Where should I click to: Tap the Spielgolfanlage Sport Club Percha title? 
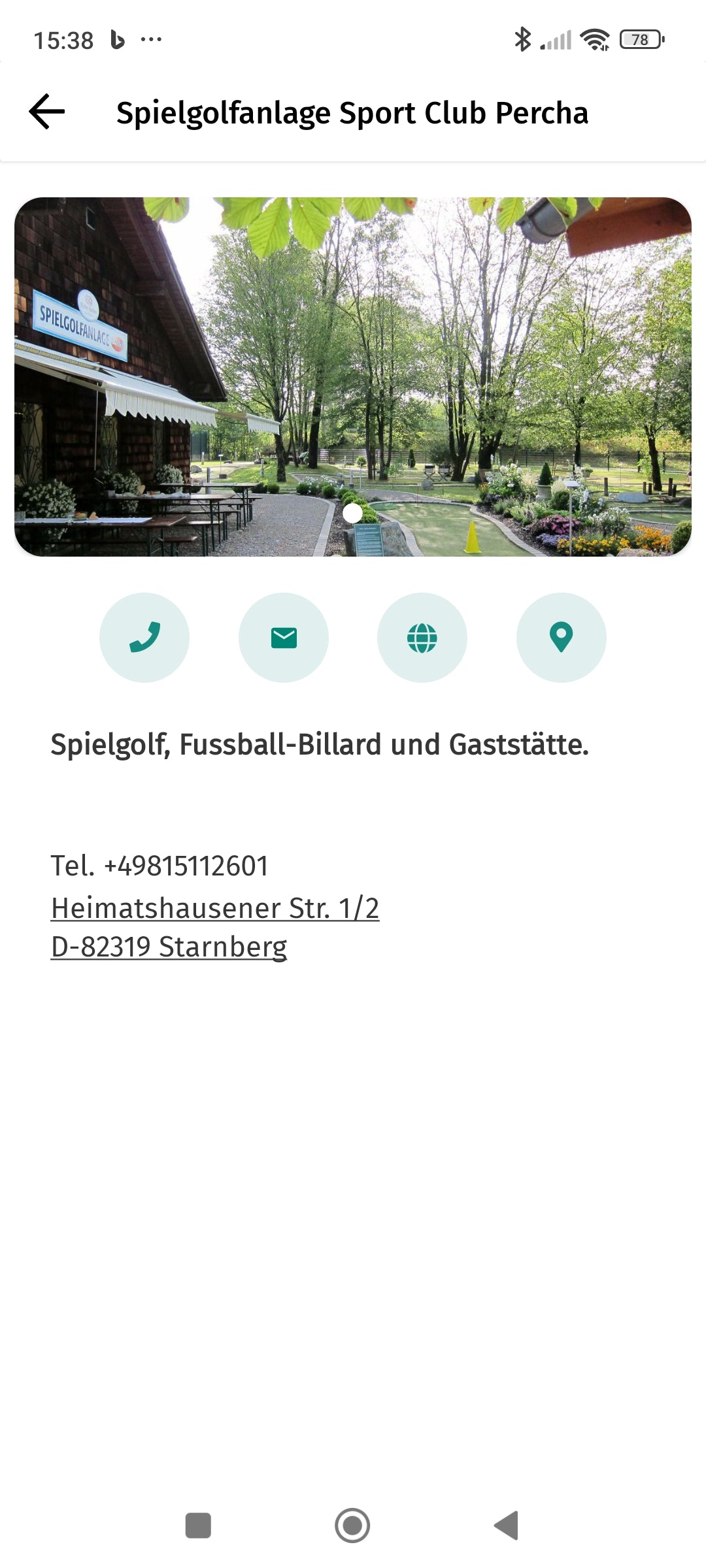352,112
